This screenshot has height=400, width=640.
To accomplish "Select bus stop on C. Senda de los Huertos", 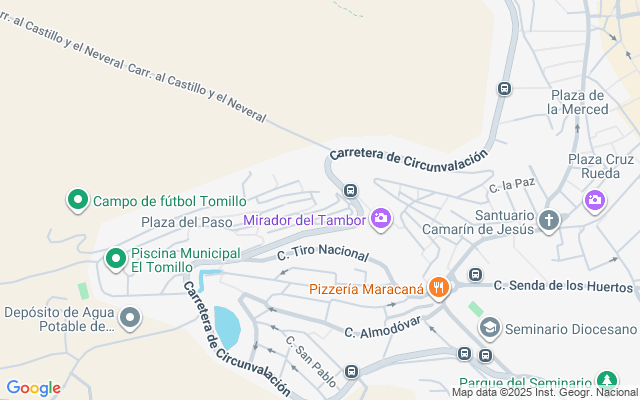I will [476, 275].
